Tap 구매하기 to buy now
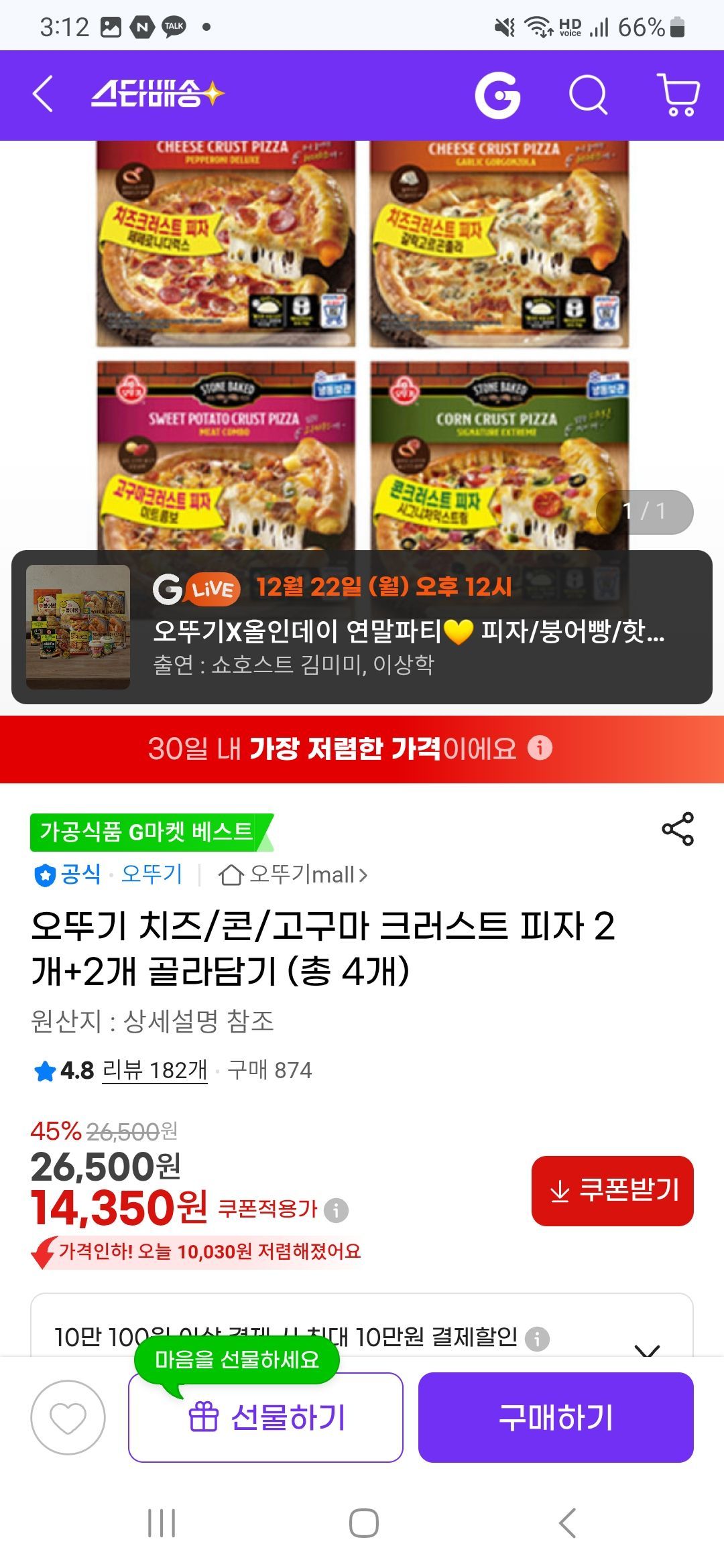Screen dimensions: 724x1568 click(556, 1417)
